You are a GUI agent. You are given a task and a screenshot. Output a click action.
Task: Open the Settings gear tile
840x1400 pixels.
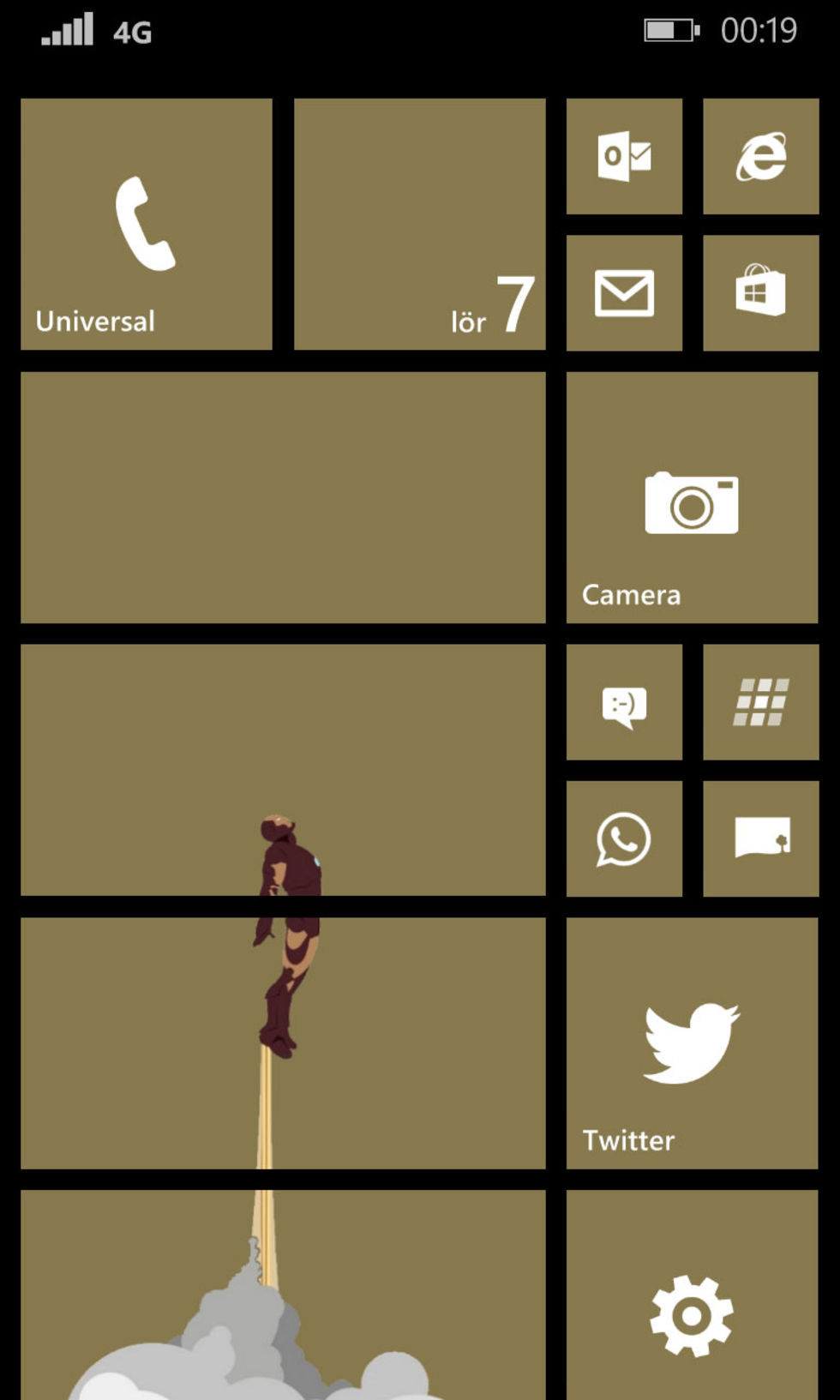692,1303
